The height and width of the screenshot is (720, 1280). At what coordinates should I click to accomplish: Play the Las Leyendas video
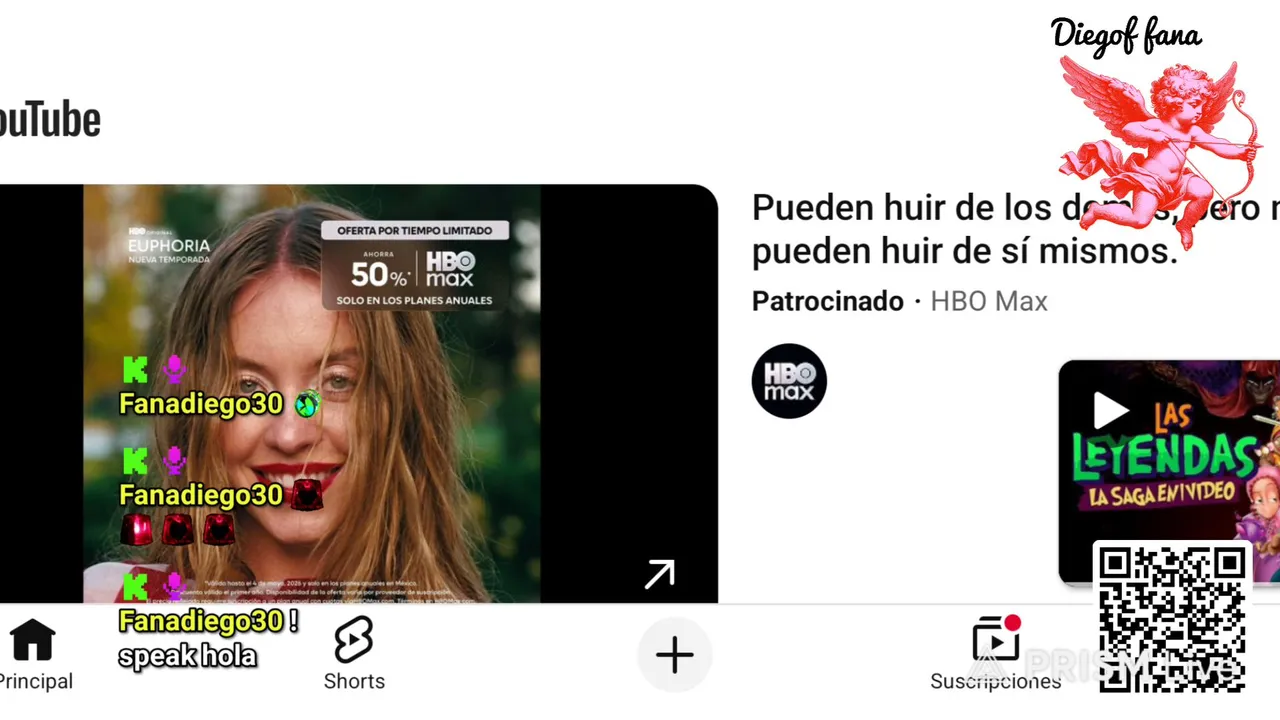coord(1110,410)
